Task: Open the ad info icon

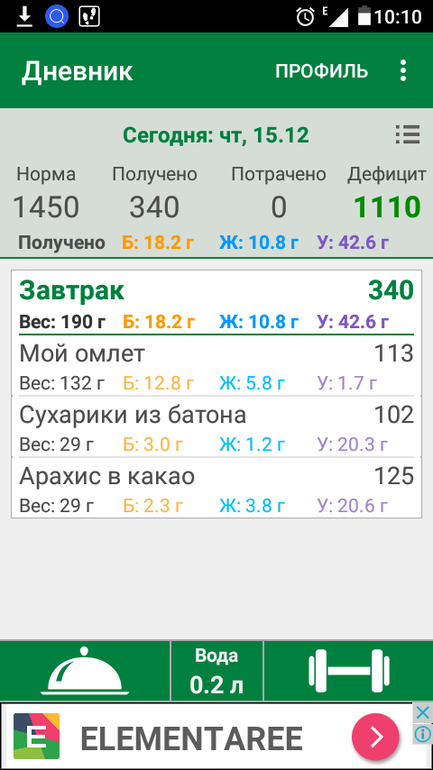Action: click(x=422, y=734)
